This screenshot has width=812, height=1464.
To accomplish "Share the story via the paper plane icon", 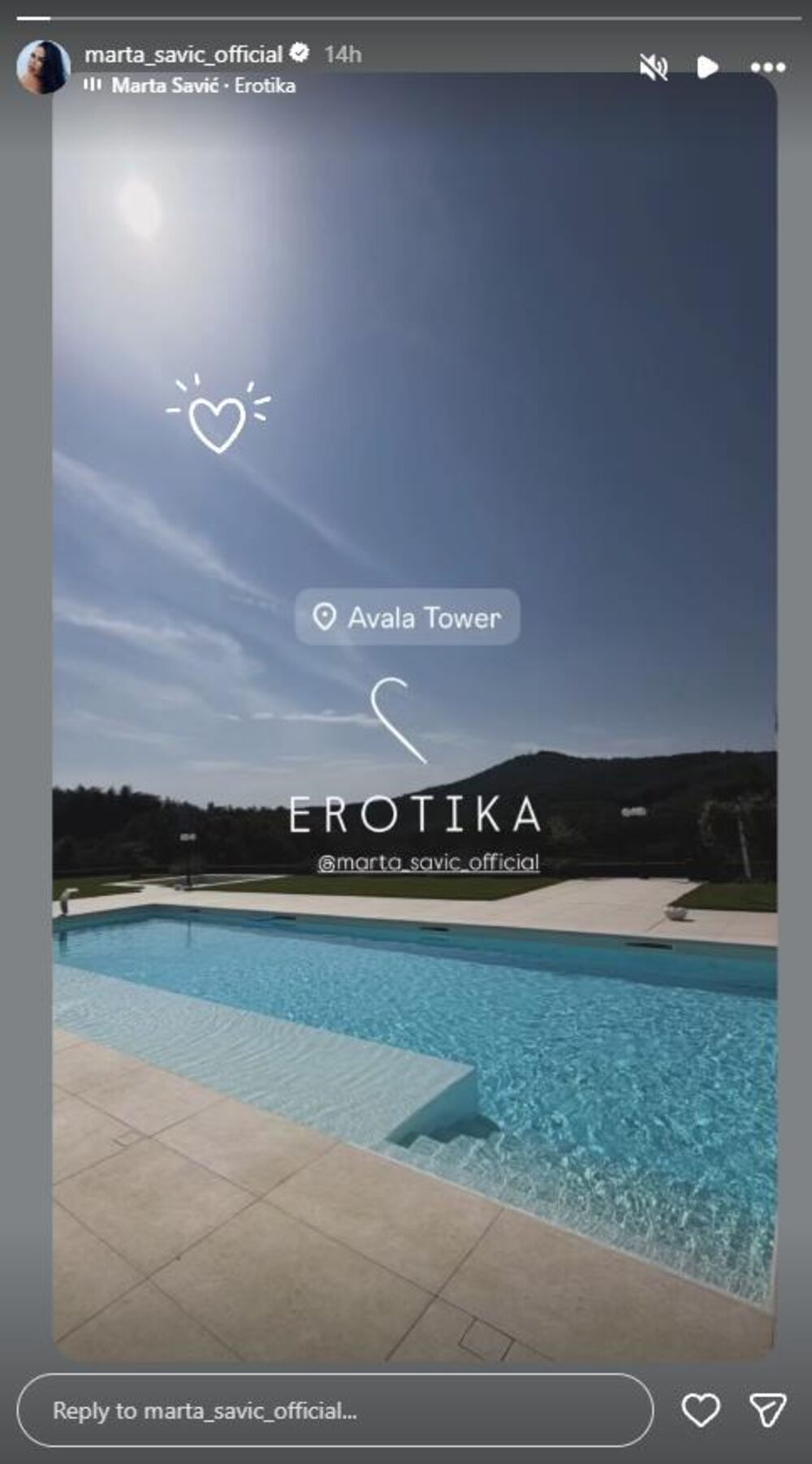I will (x=767, y=1410).
